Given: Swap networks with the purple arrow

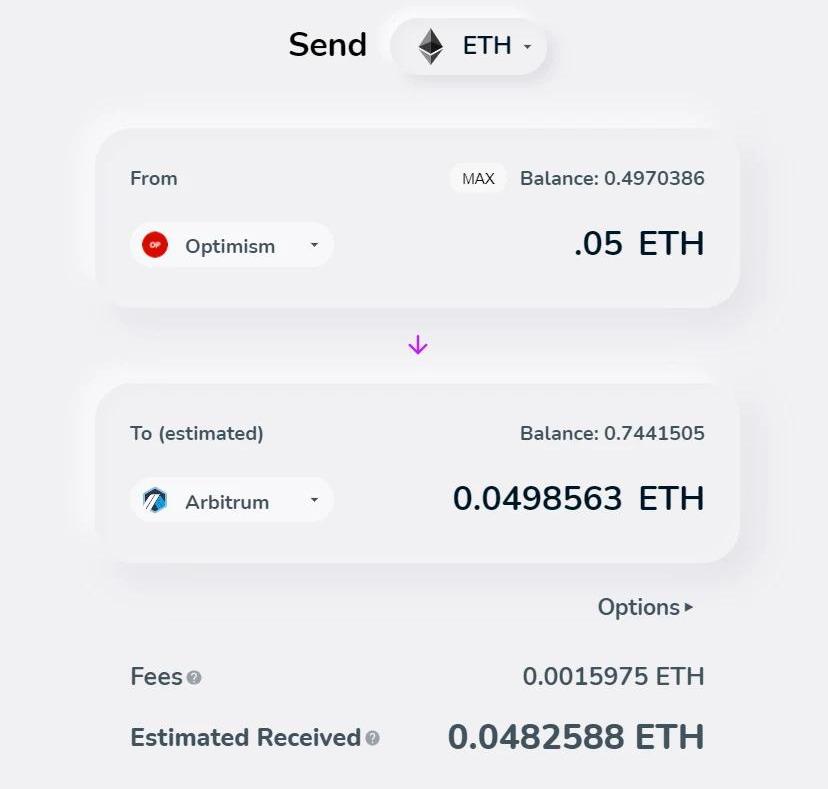Looking at the screenshot, I should pyautogui.click(x=418, y=345).
